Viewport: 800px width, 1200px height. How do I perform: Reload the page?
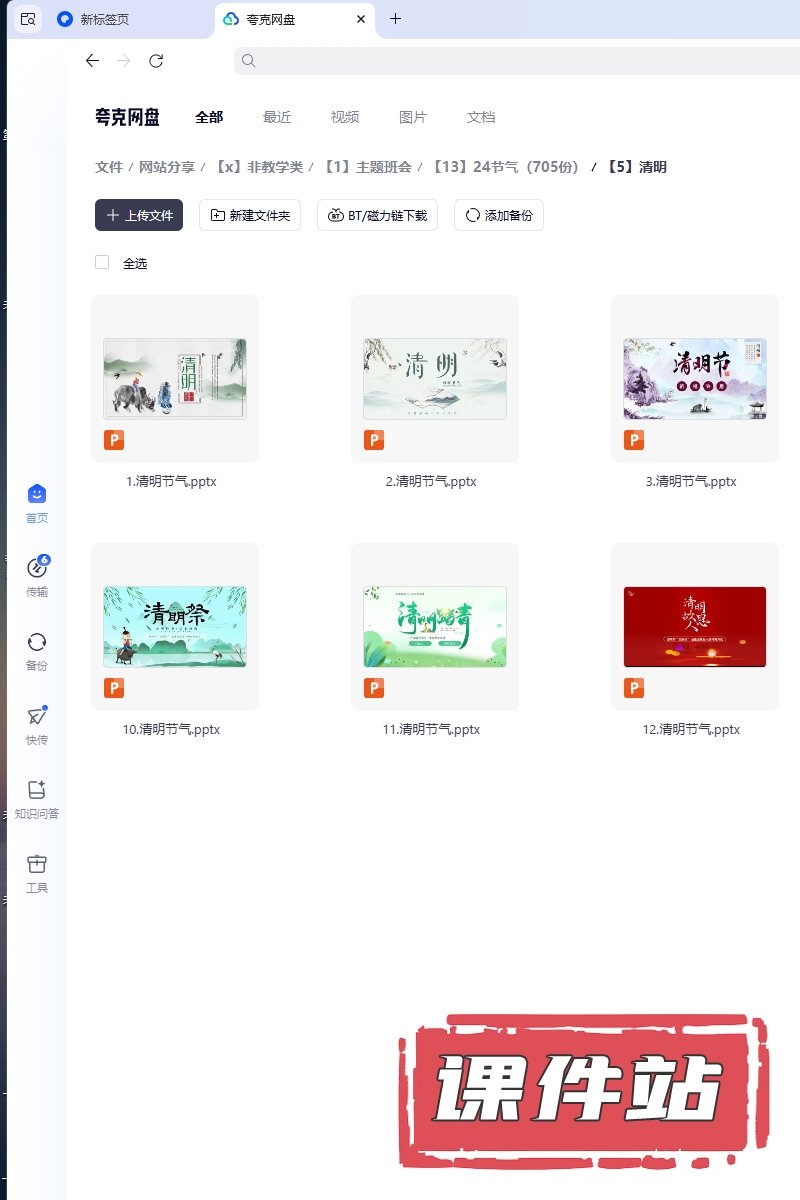click(x=156, y=61)
